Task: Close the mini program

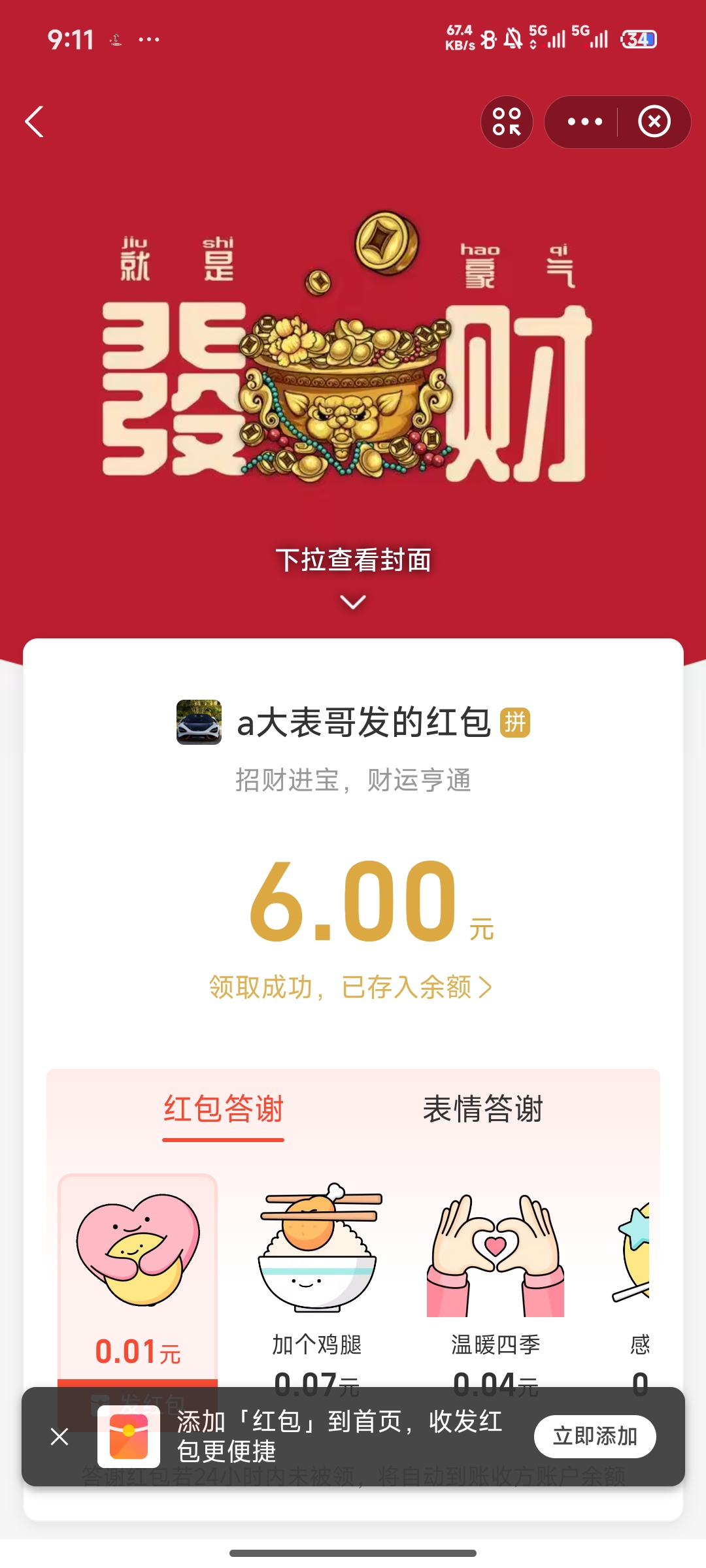Action: (x=654, y=122)
